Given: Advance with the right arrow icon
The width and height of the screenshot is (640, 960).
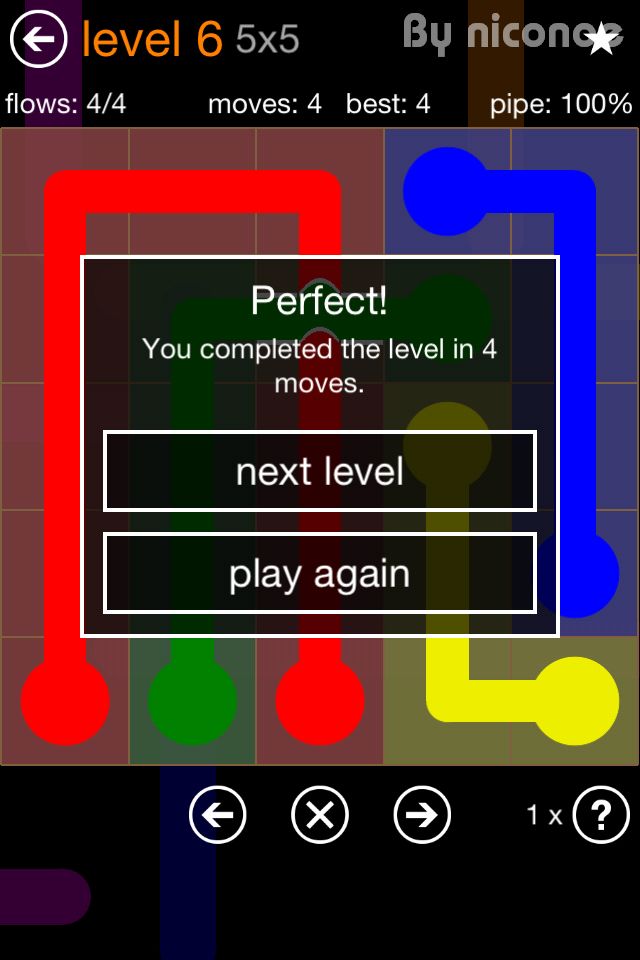Looking at the screenshot, I should pyautogui.click(x=422, y=816).
